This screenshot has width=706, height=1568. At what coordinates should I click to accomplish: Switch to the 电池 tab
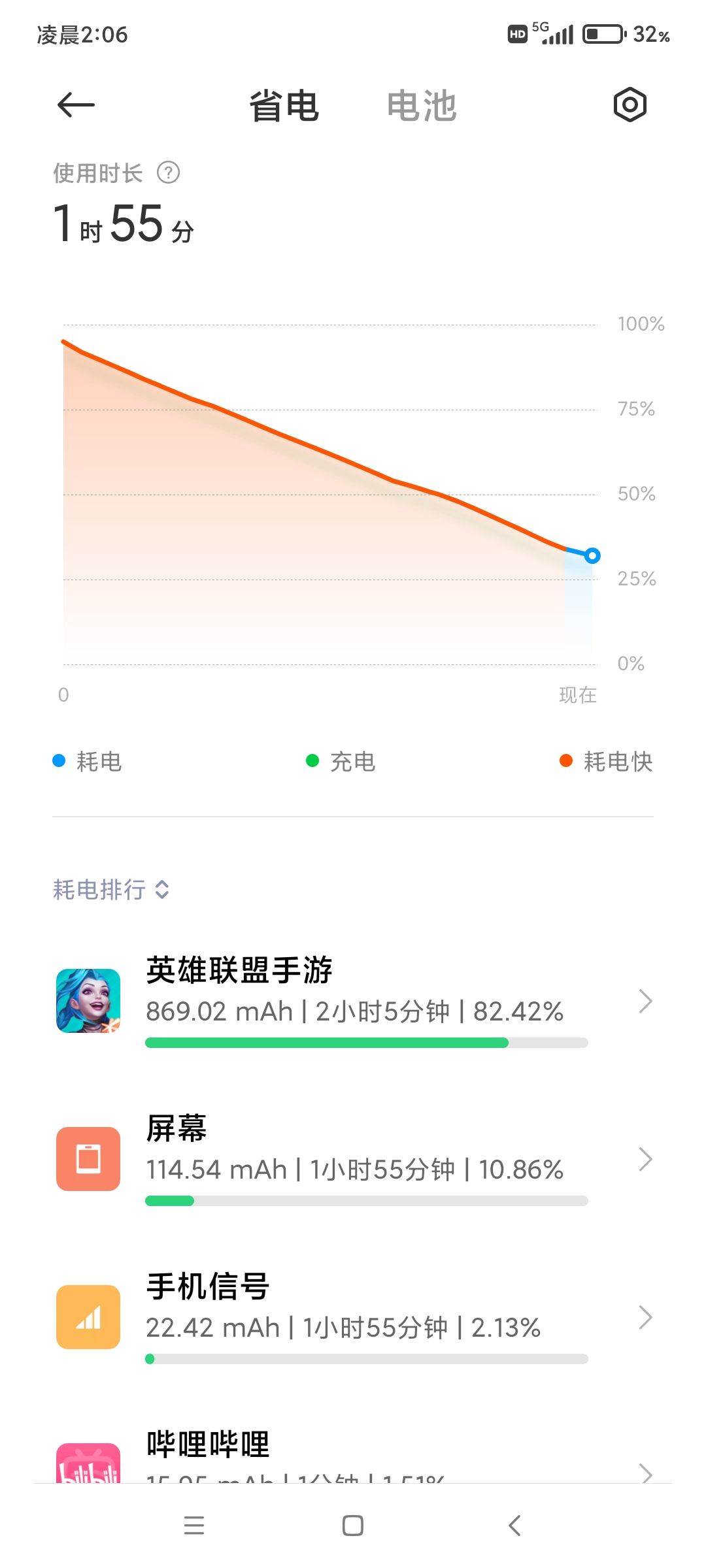(x=421, y=106)
